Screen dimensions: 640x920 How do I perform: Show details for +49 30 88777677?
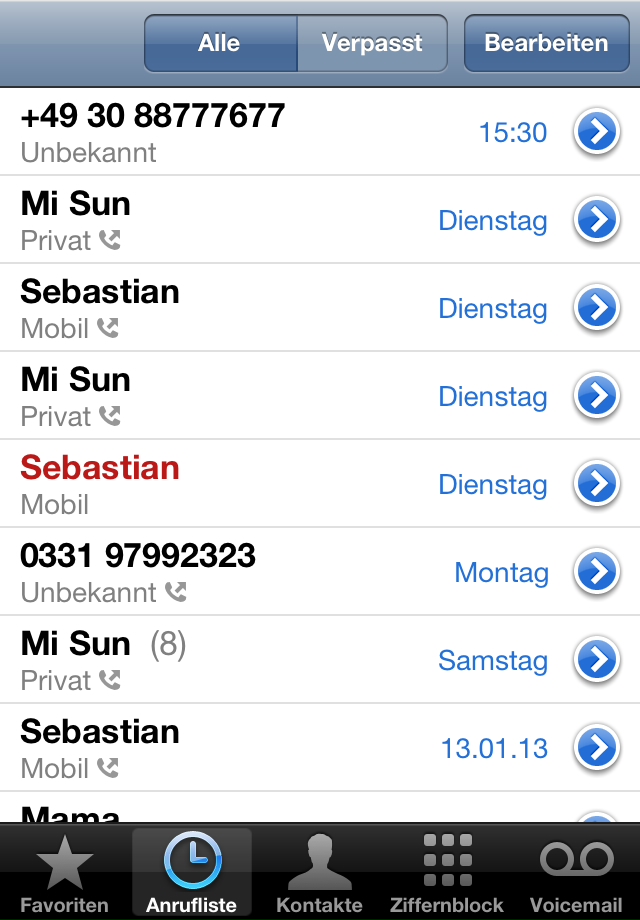597,132
